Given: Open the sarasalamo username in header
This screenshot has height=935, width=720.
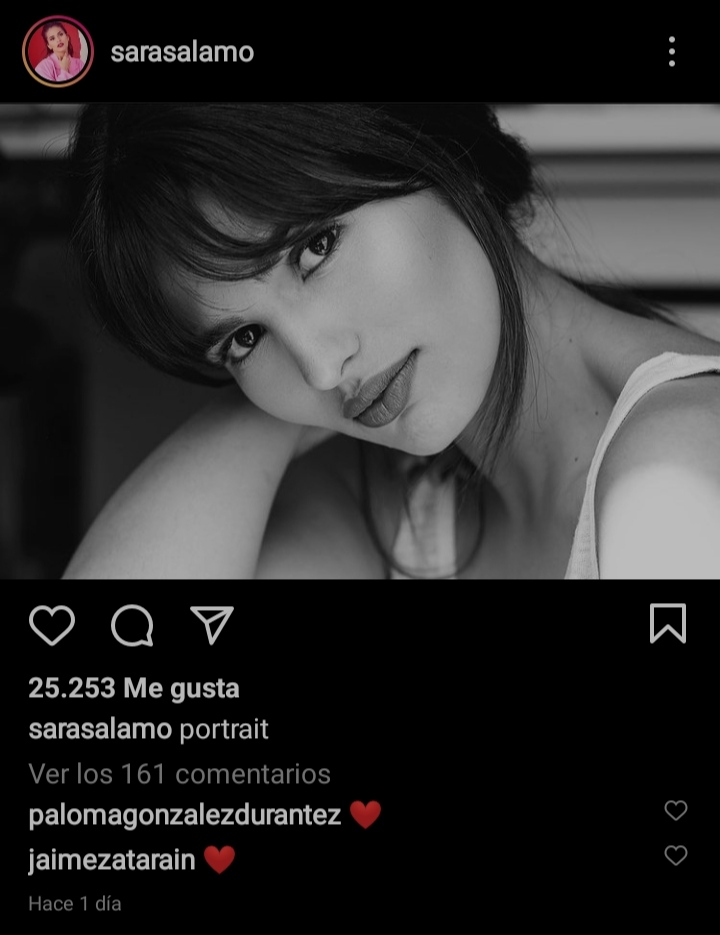Looking at the screenshot, I should click(182, 52).
